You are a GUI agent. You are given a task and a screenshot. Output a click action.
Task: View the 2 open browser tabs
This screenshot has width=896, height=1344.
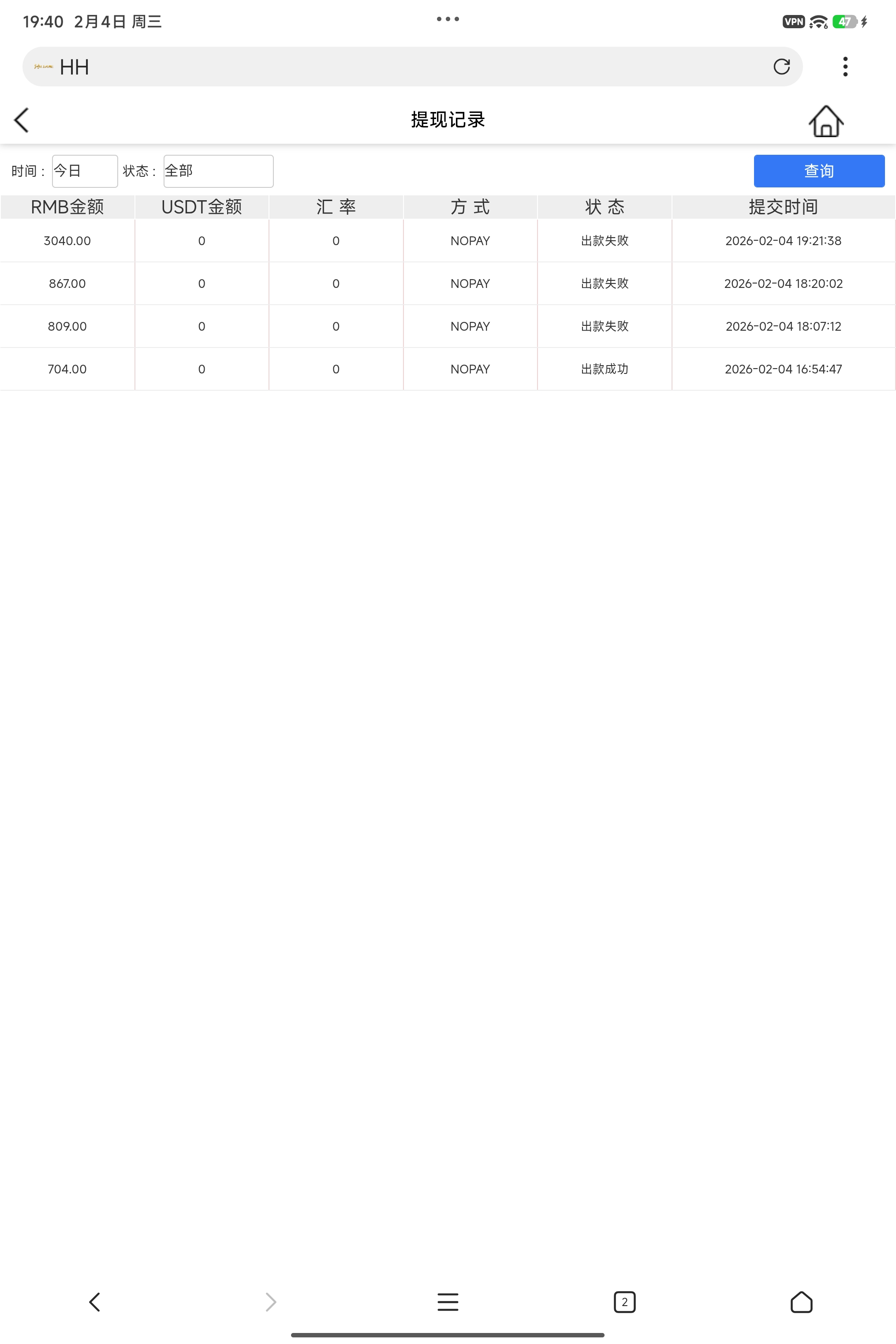point(624,1302)
